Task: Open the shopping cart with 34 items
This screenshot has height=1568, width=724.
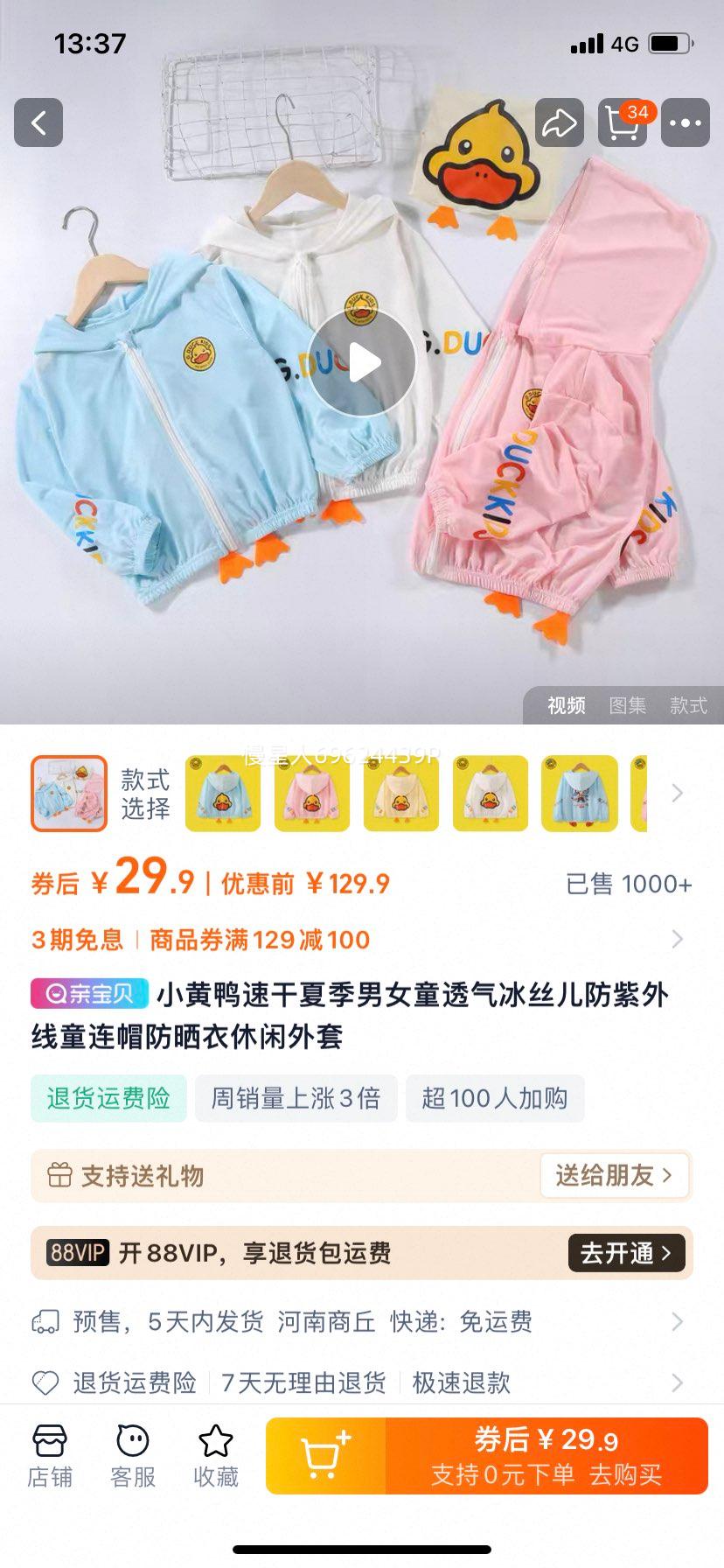Action: (x=621, y=124)
